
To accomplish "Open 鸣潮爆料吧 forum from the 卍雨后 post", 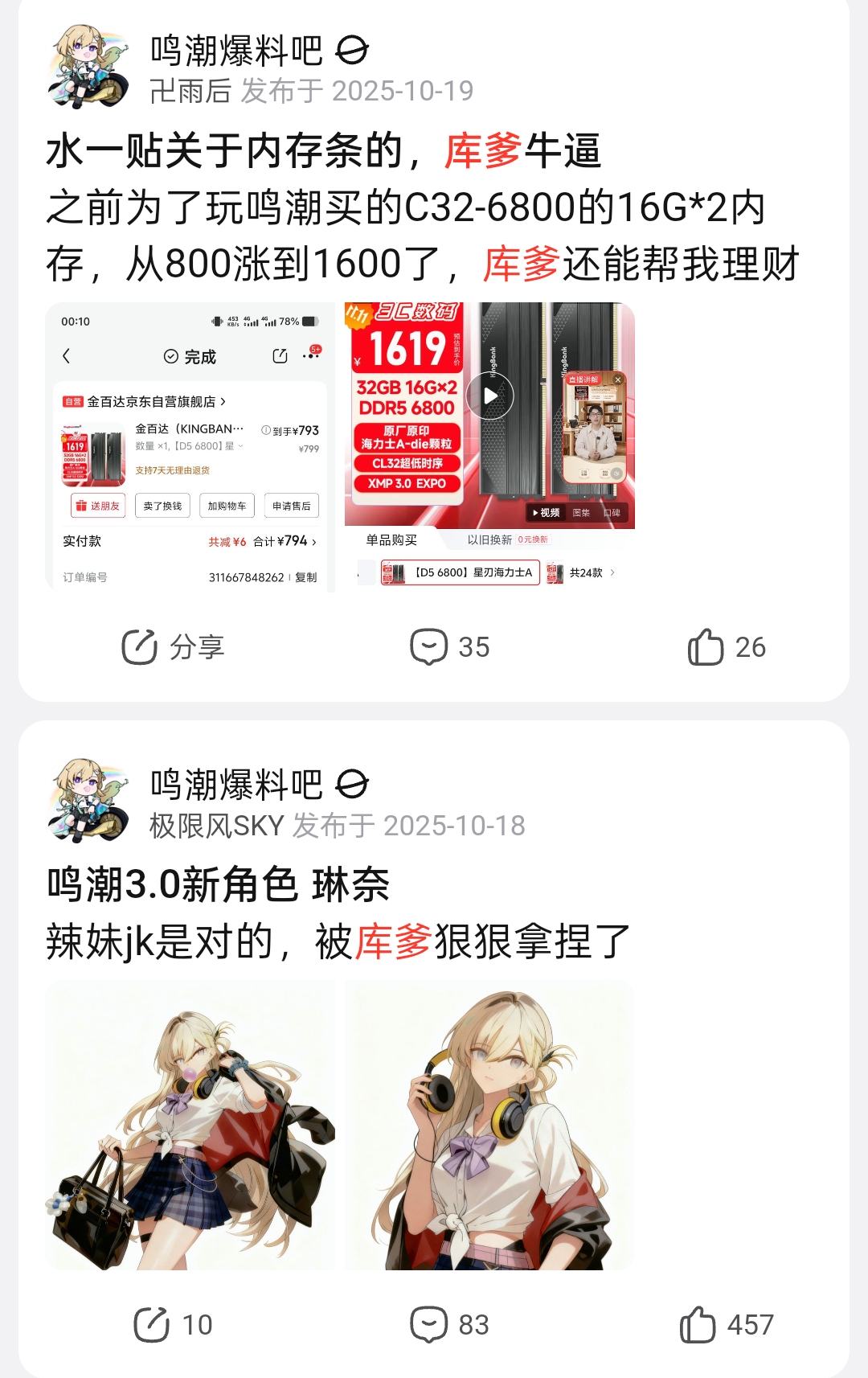I will tap(236, 51).
